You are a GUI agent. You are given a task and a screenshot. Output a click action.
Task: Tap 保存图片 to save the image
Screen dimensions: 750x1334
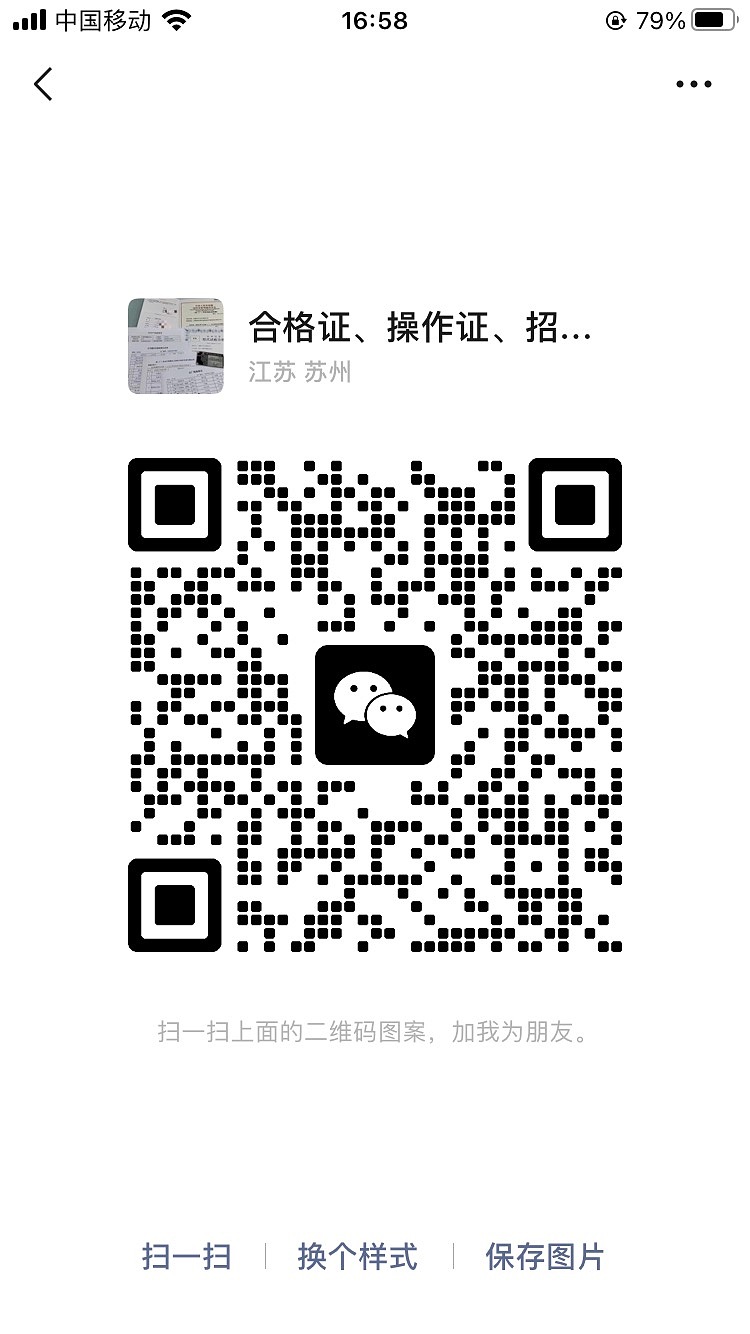(545, 1256)
